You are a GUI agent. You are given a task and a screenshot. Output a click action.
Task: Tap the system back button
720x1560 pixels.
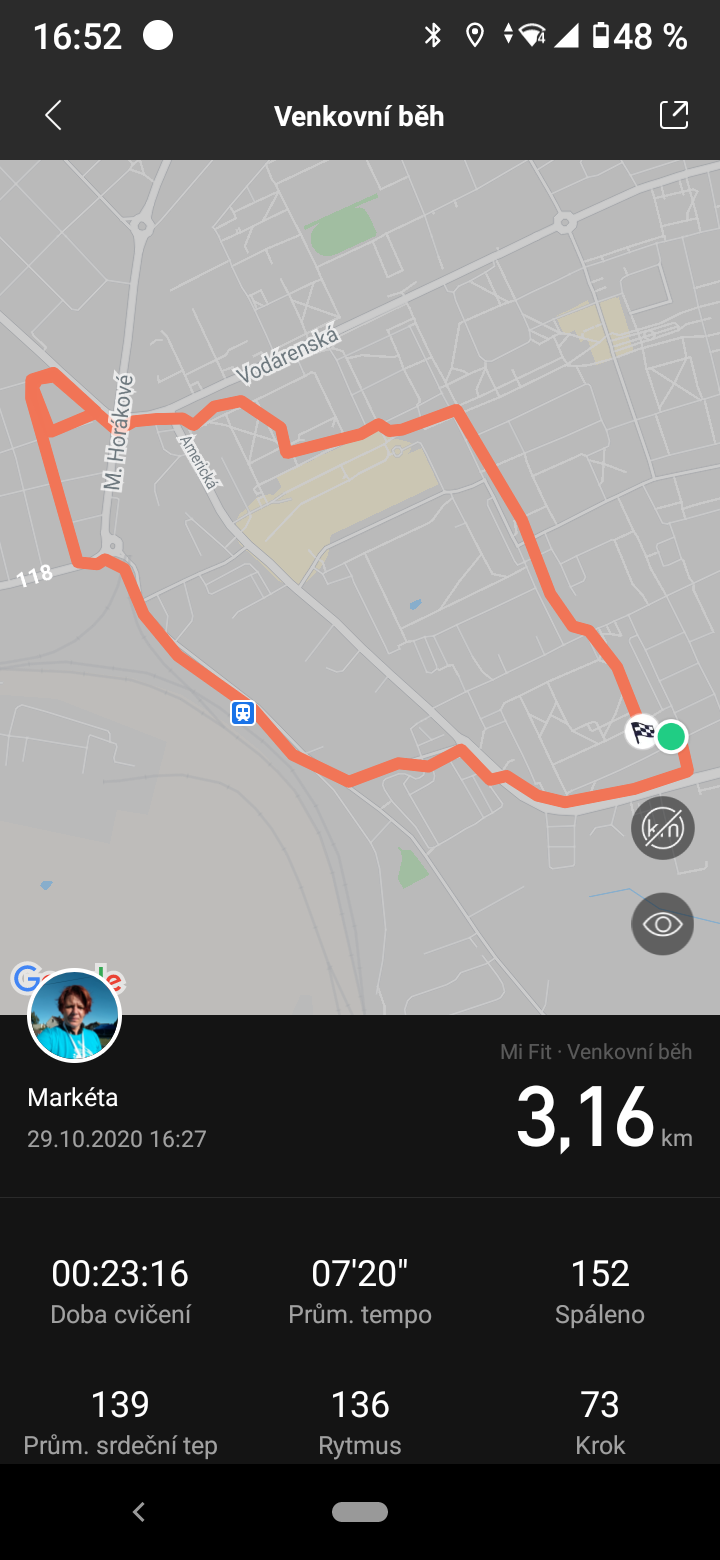point(139,1512)
